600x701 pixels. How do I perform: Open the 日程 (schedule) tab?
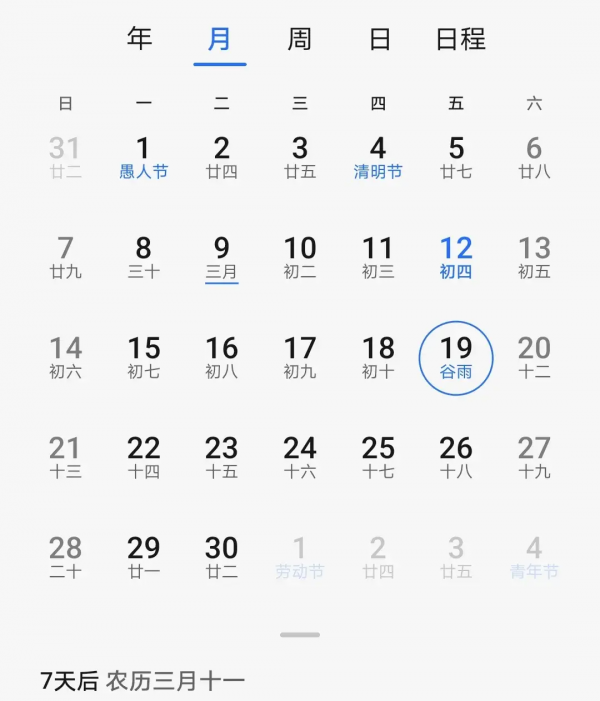pos(460,39)
